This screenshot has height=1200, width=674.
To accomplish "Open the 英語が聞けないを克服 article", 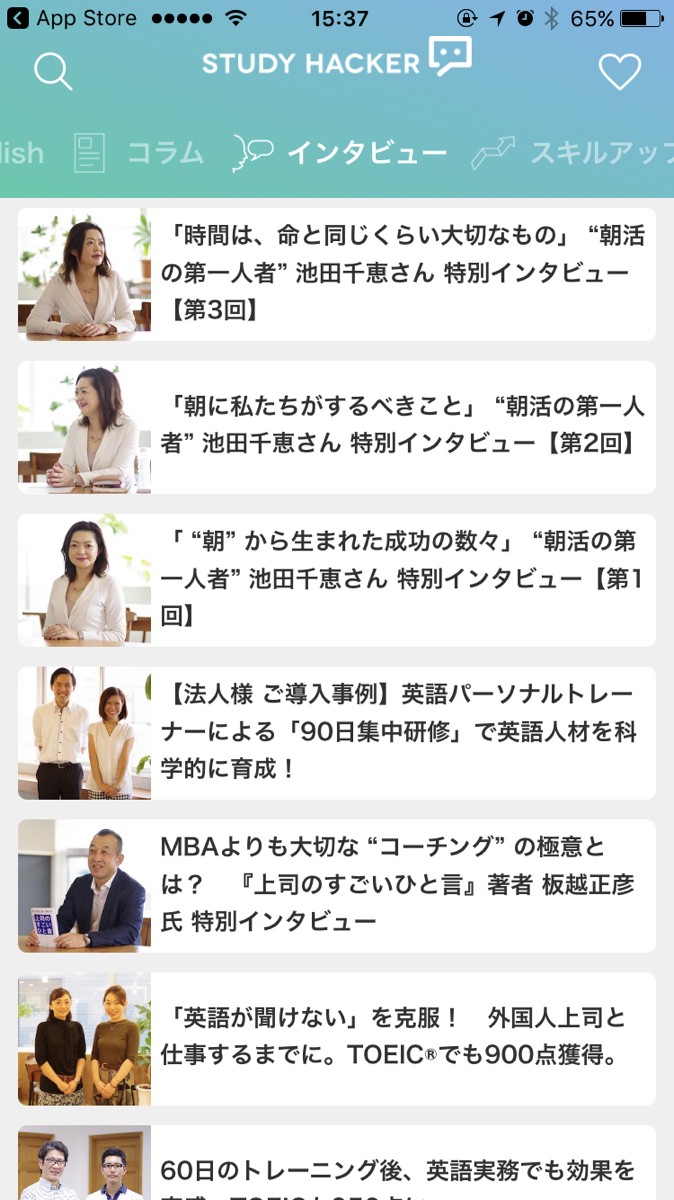I will tap(336, 1038).
